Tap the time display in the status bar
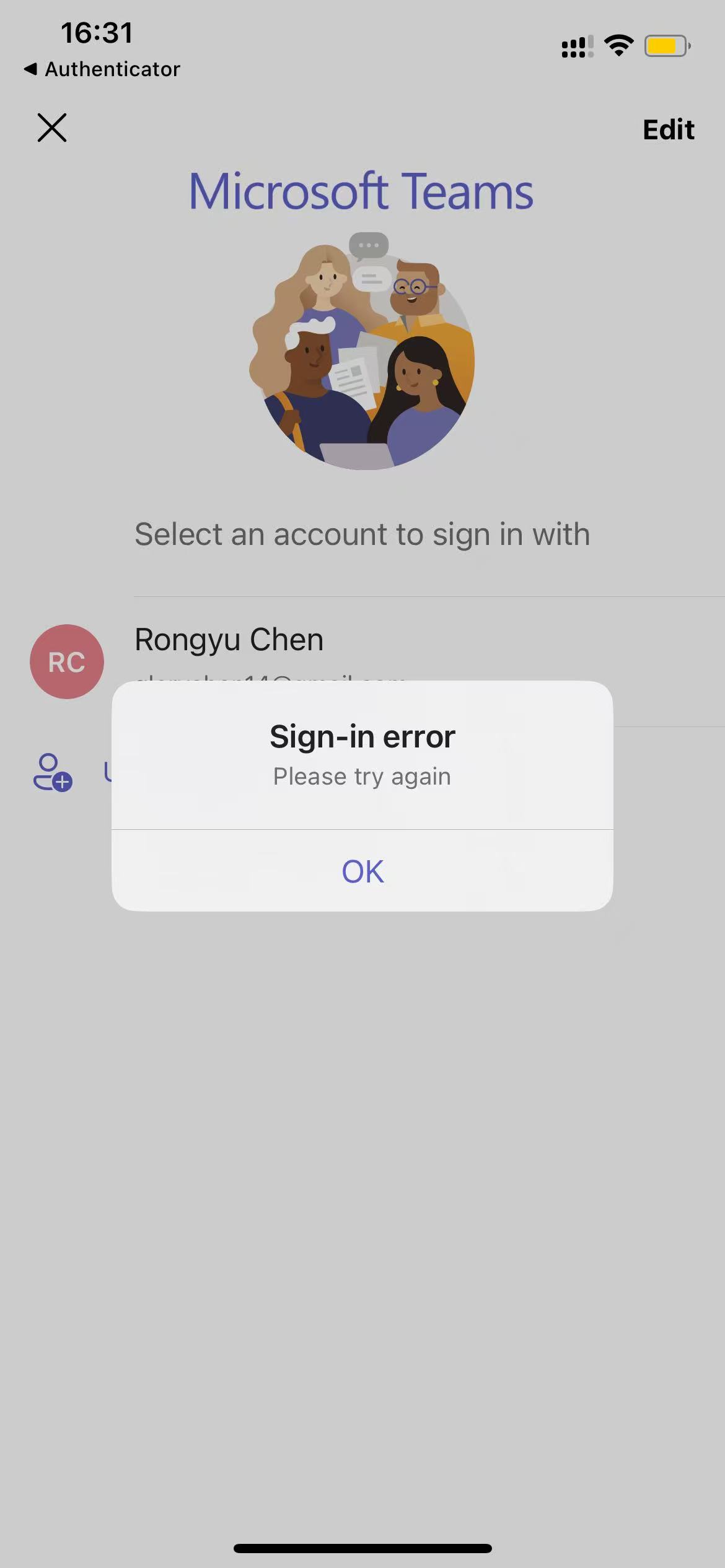The height and width of the screenshot is (1568, 725). point(97,32)
